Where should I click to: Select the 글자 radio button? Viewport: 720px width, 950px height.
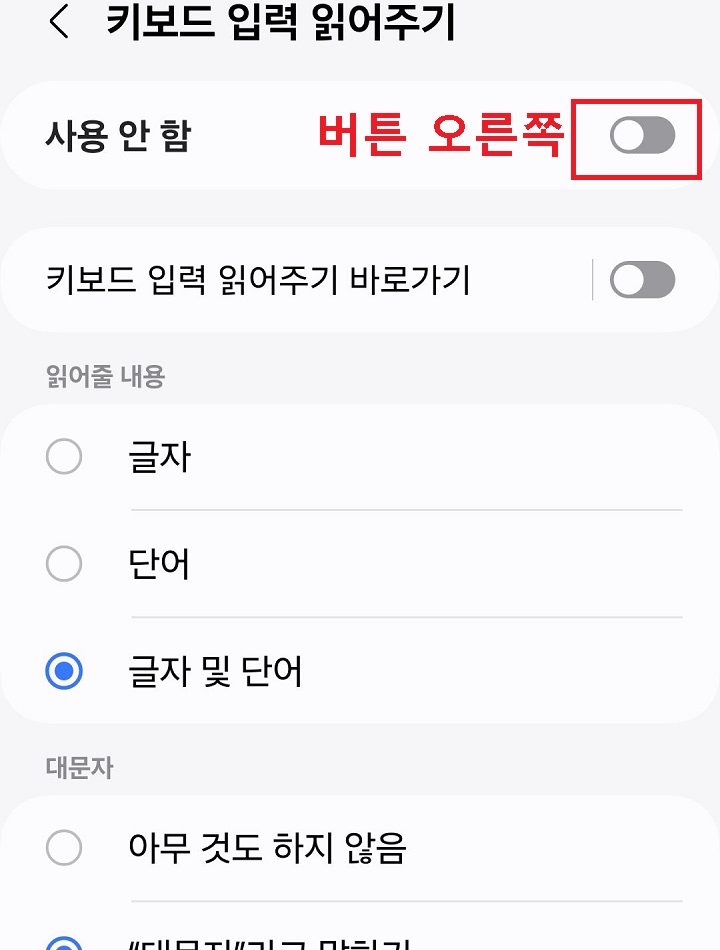tap(64, 457)
